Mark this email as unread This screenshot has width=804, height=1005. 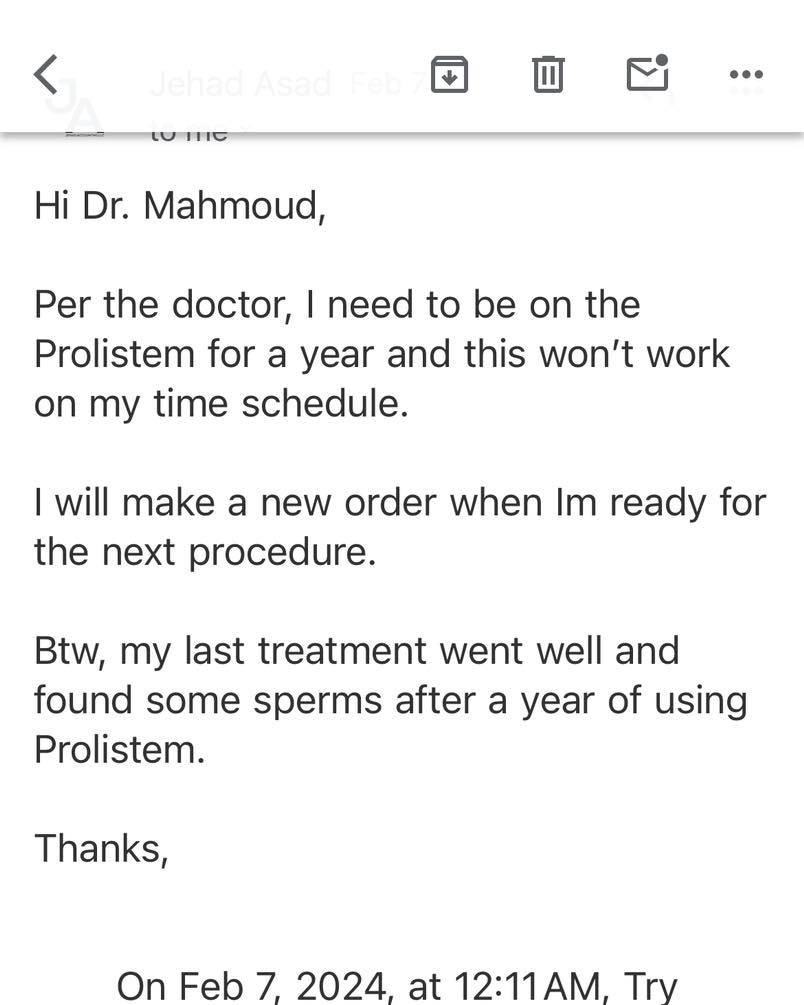tap(647, 74)
